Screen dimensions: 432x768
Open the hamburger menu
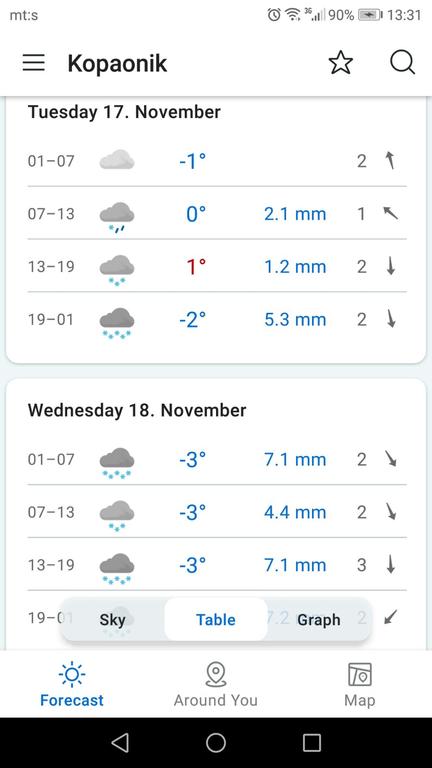(x=33, y=63)
